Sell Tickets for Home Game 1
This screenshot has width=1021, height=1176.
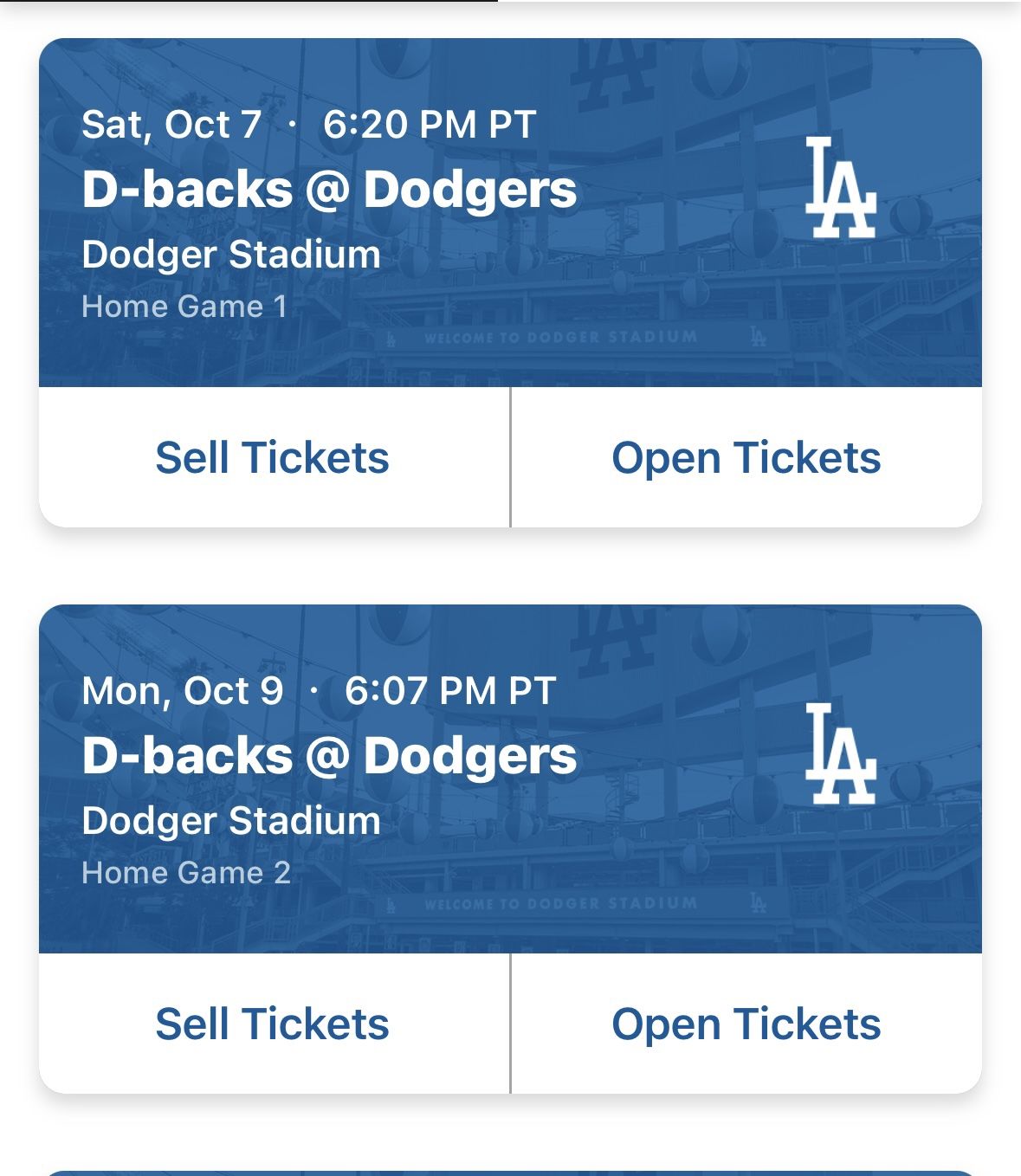pyautogui.click(x=271, y=457)
